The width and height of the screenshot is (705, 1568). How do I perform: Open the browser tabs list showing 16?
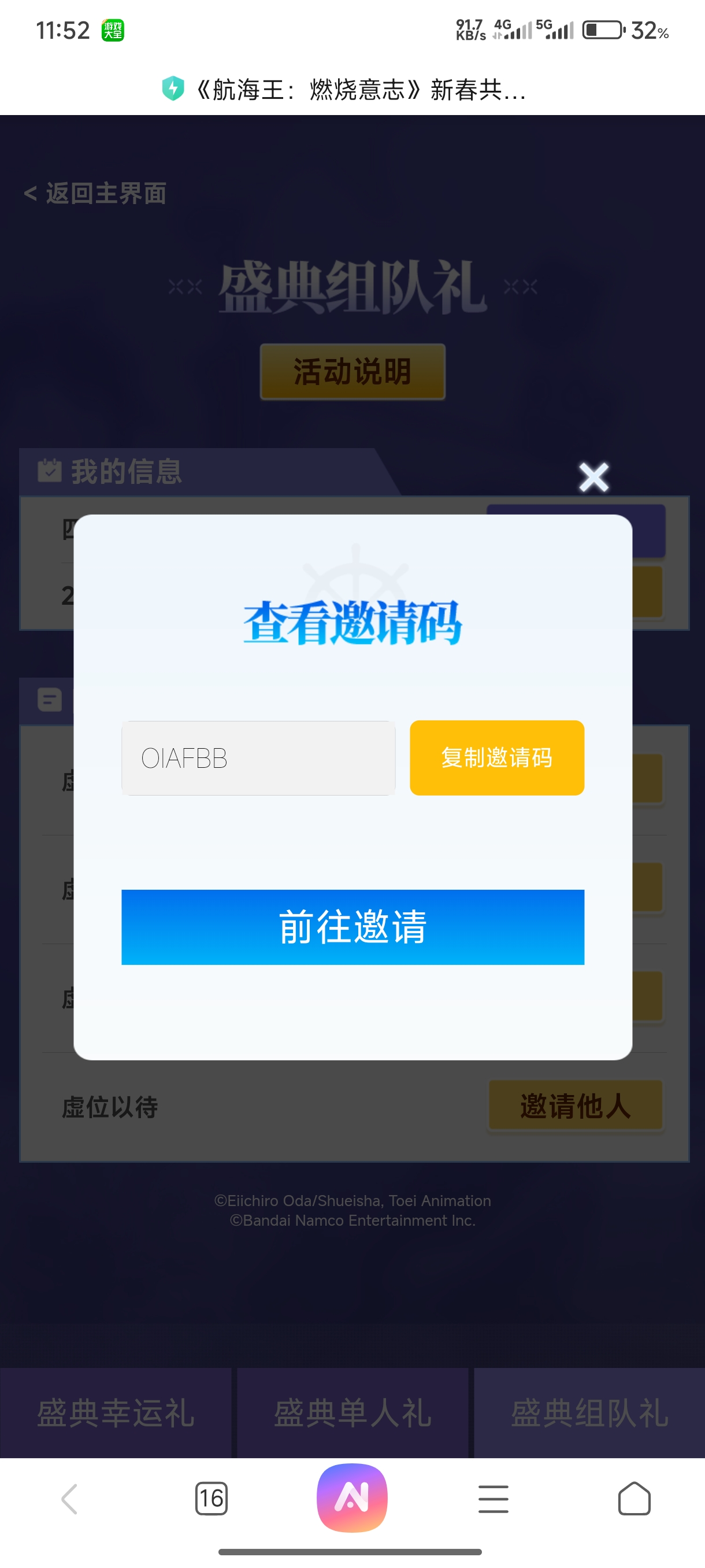pos(211,1498)
